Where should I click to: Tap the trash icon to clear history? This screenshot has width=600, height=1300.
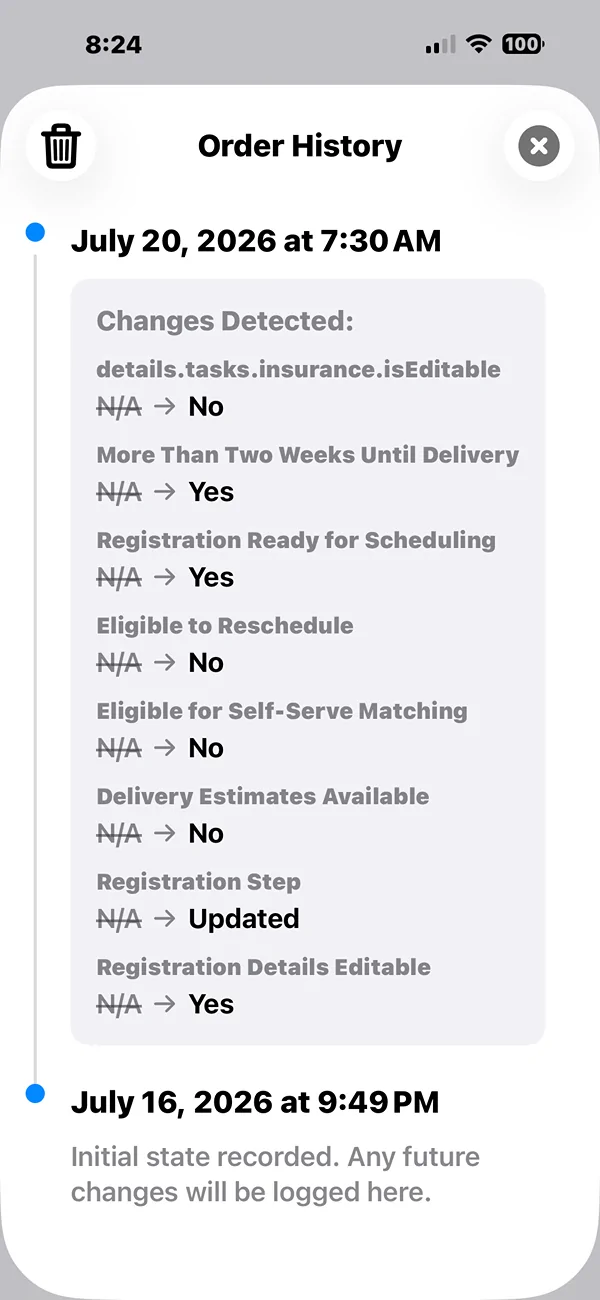click(x=61, y=147)
